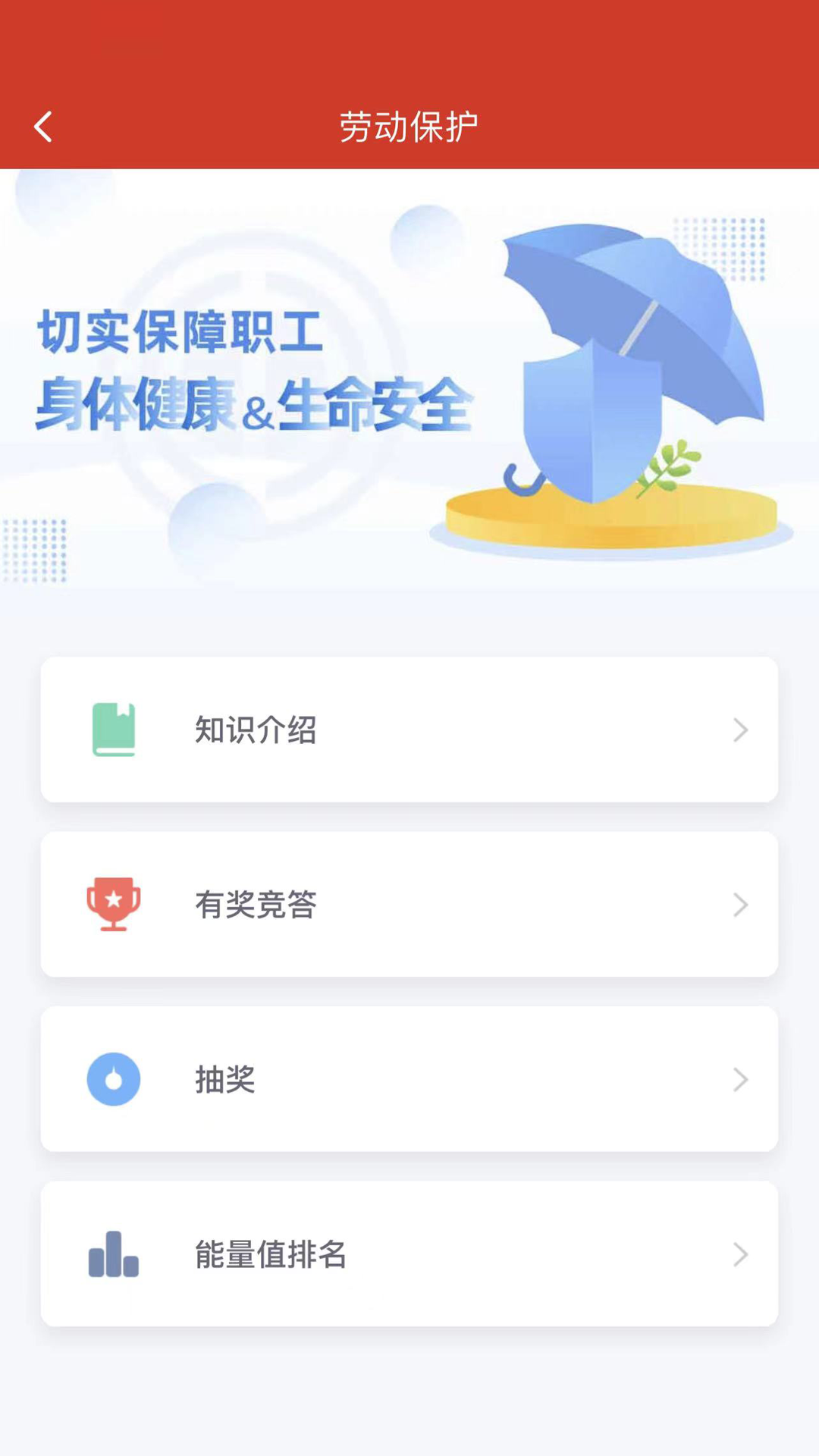This screenshot has height=1456, width=819.
Task: Enter the 抽奖 lottery
Action: (x=409, y=1078)
